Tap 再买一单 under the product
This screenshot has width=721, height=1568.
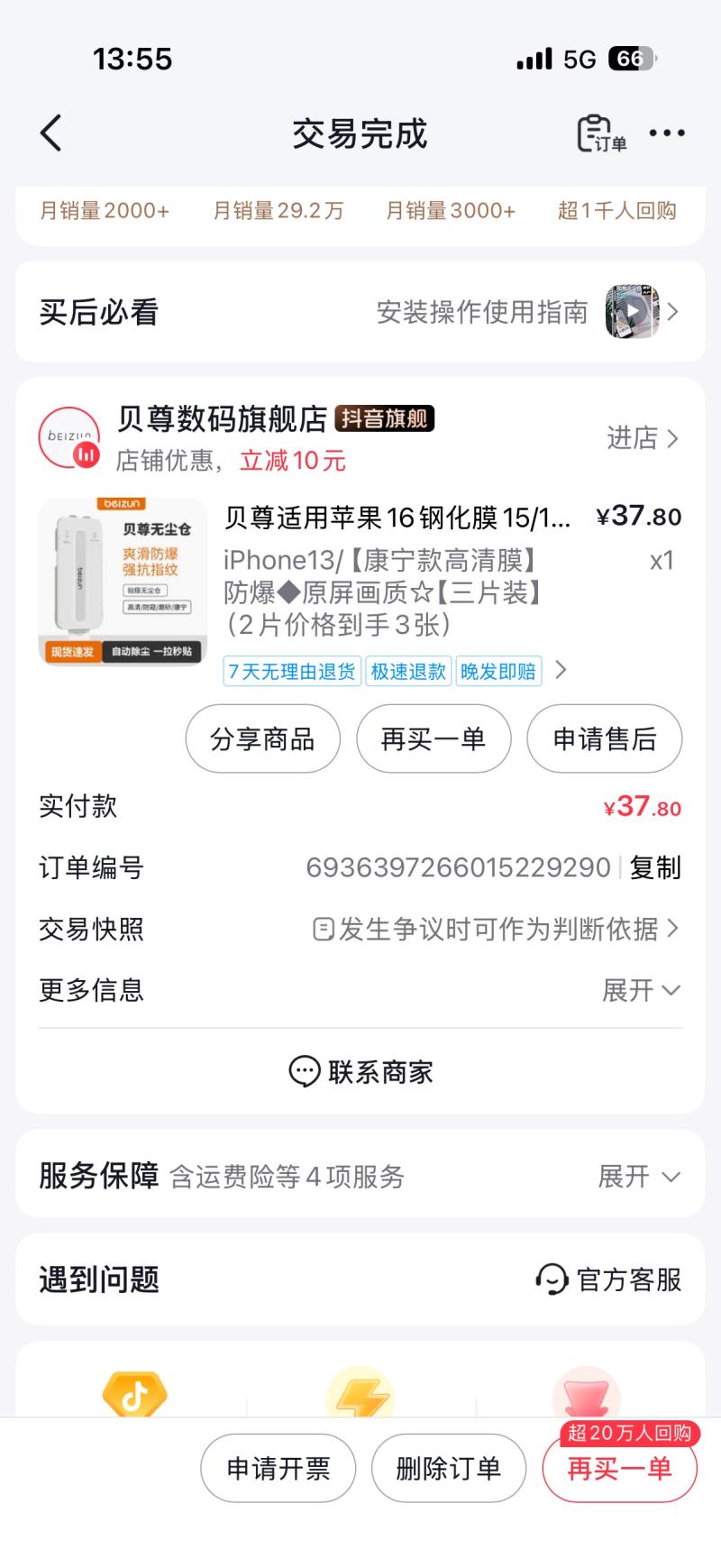tap(434, 739)
